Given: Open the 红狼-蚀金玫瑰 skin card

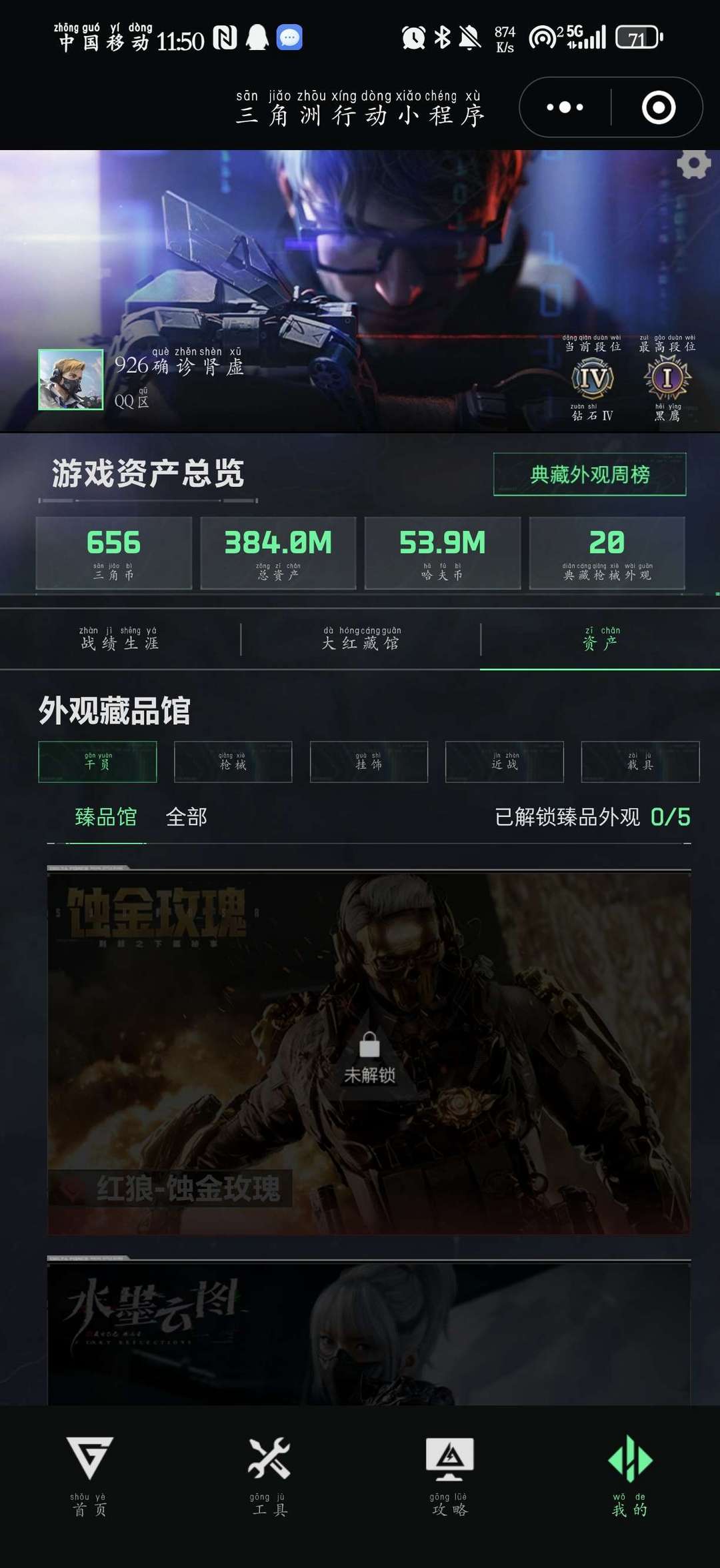Looking at the screenshot, I should (x=369, y=1052).
